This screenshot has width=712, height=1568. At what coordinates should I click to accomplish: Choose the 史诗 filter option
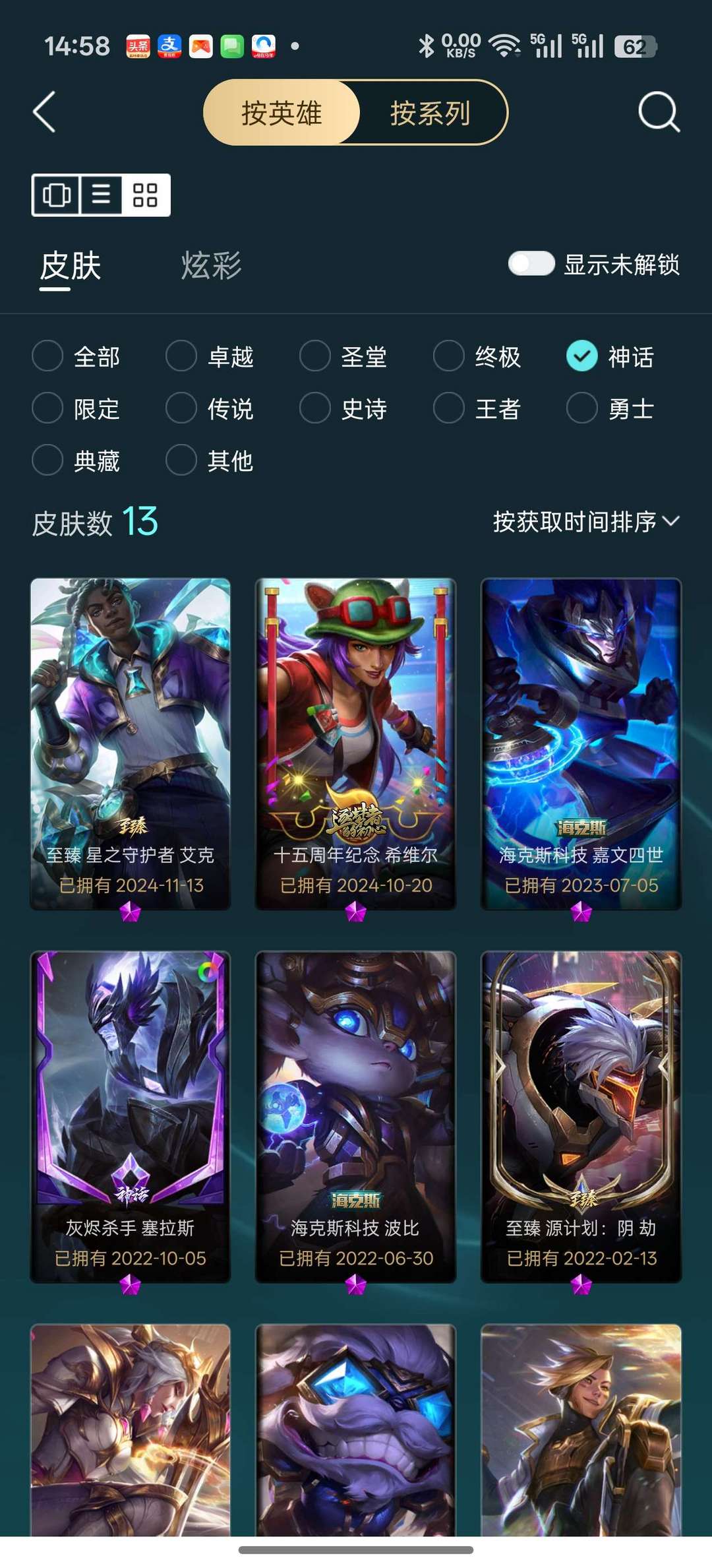coord(343,408)
